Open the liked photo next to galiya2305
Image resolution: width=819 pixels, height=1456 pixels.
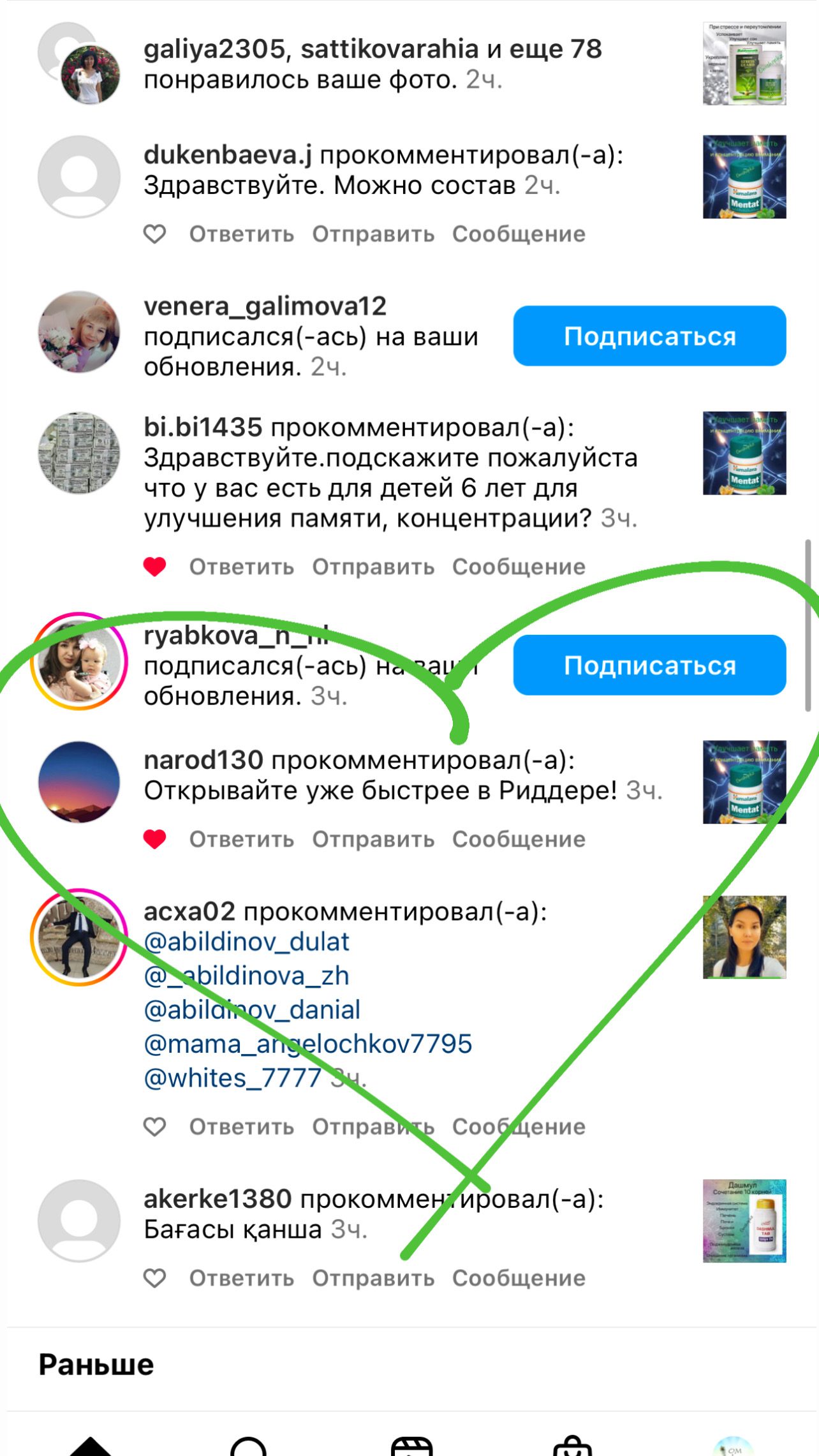[744, 64]
